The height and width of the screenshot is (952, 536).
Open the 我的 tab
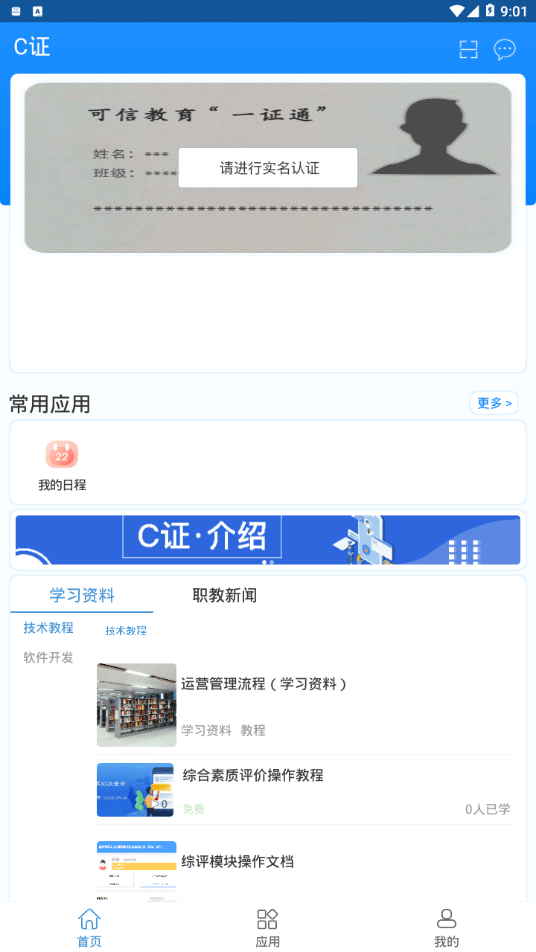(x=446, y=927)
